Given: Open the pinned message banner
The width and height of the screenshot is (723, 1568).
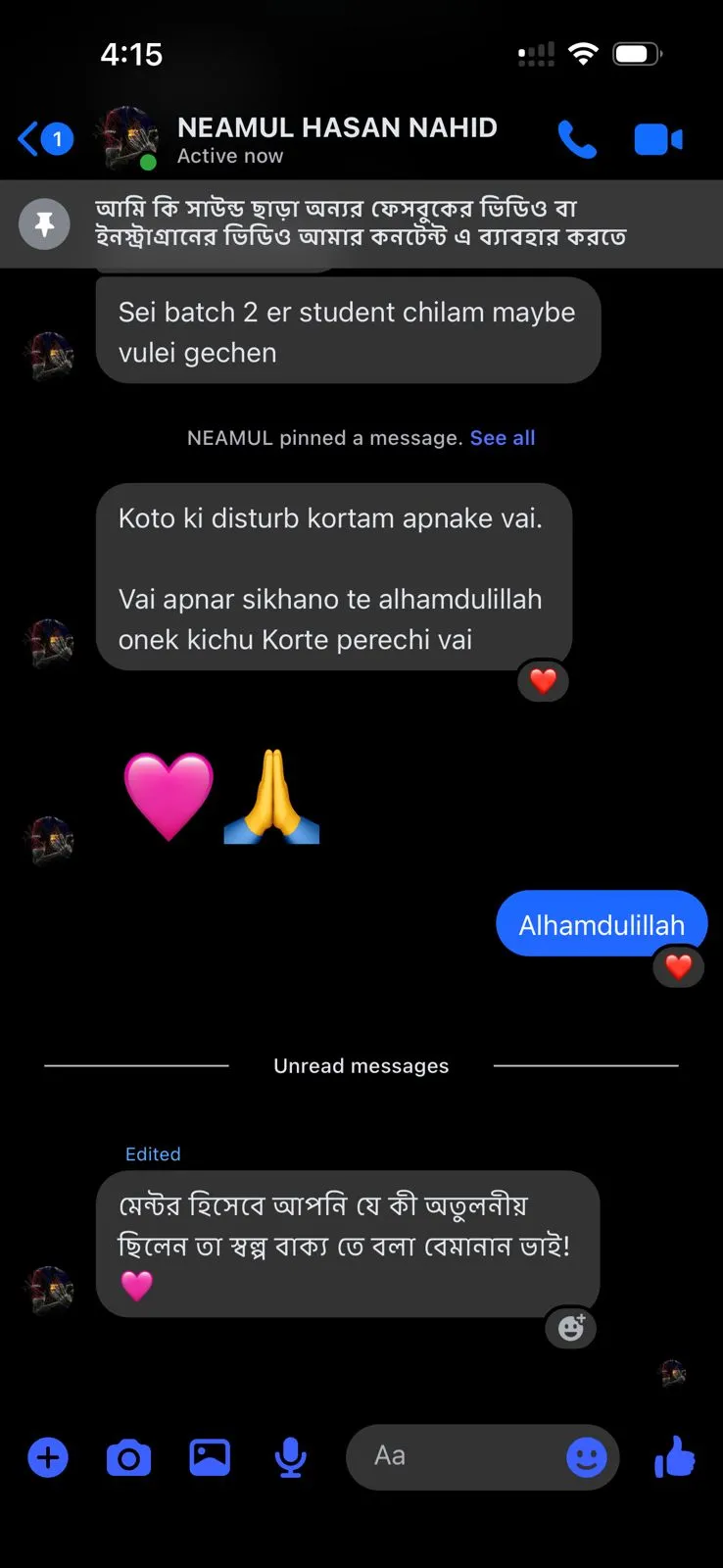Looking at the screenshot, I should (x=361, y=223).
